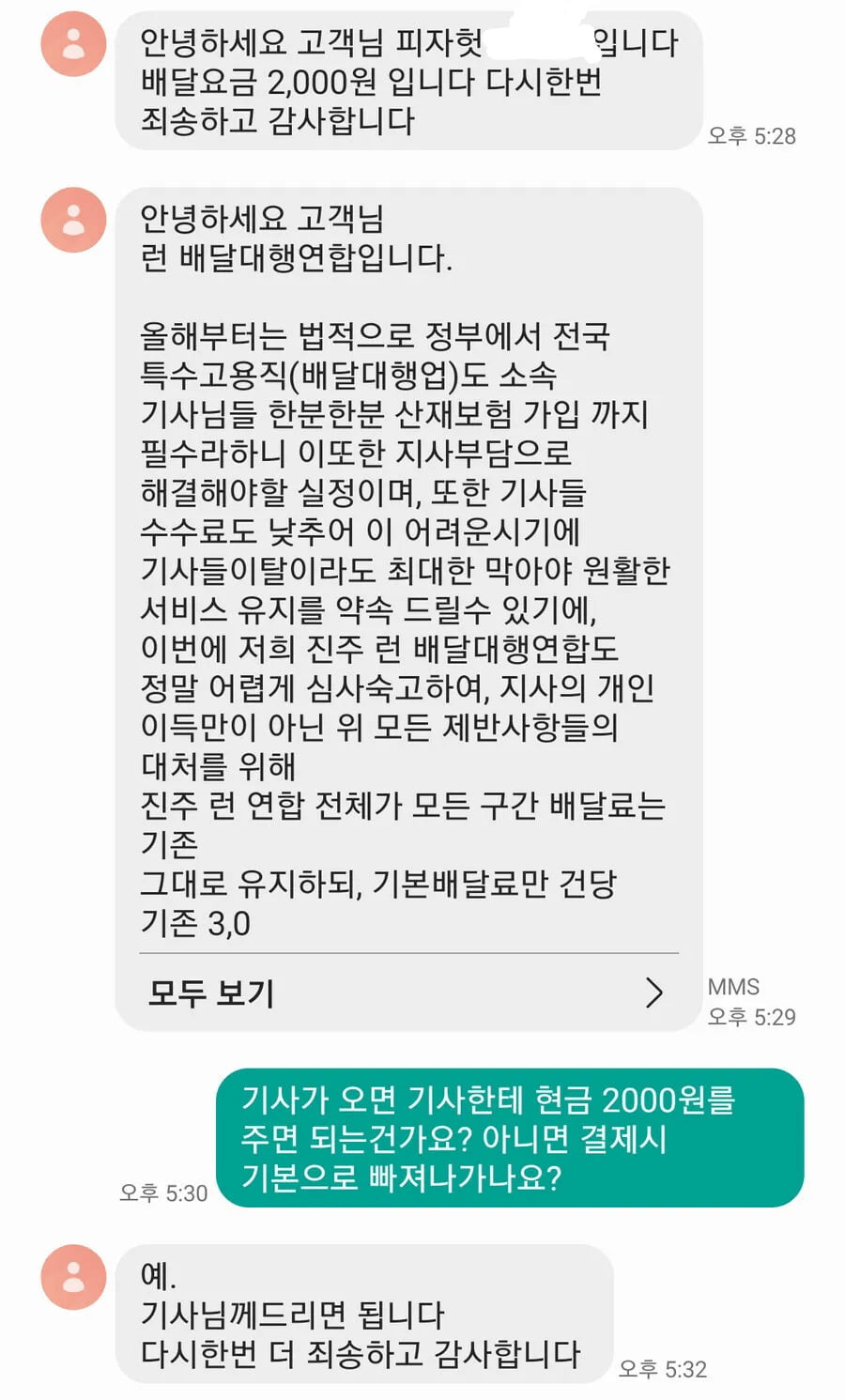845x1400 pixels.
Task: Open sender avatar beside the 피자헛 배달요금 message
Action: [73, 44]
